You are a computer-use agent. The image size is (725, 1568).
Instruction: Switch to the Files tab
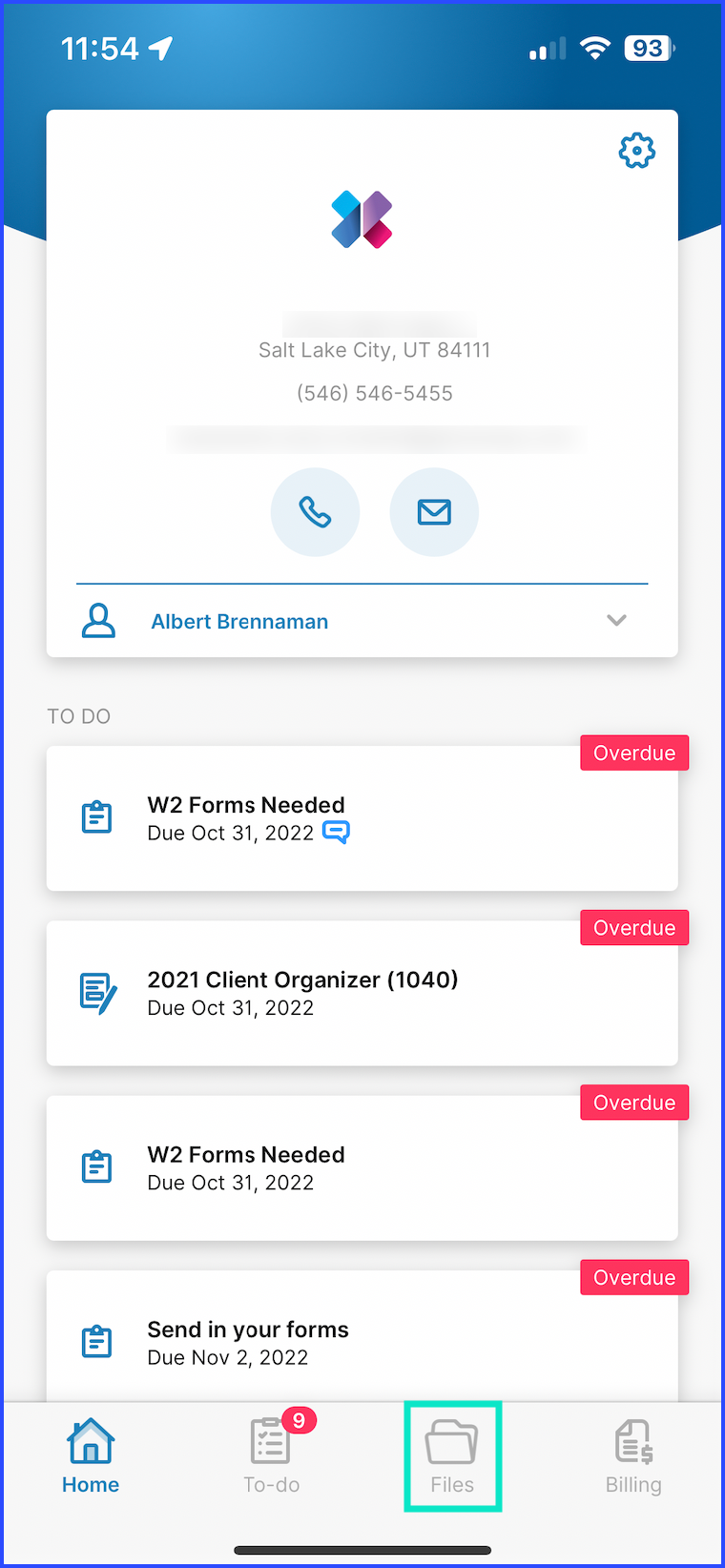[x=452, y=1456]
